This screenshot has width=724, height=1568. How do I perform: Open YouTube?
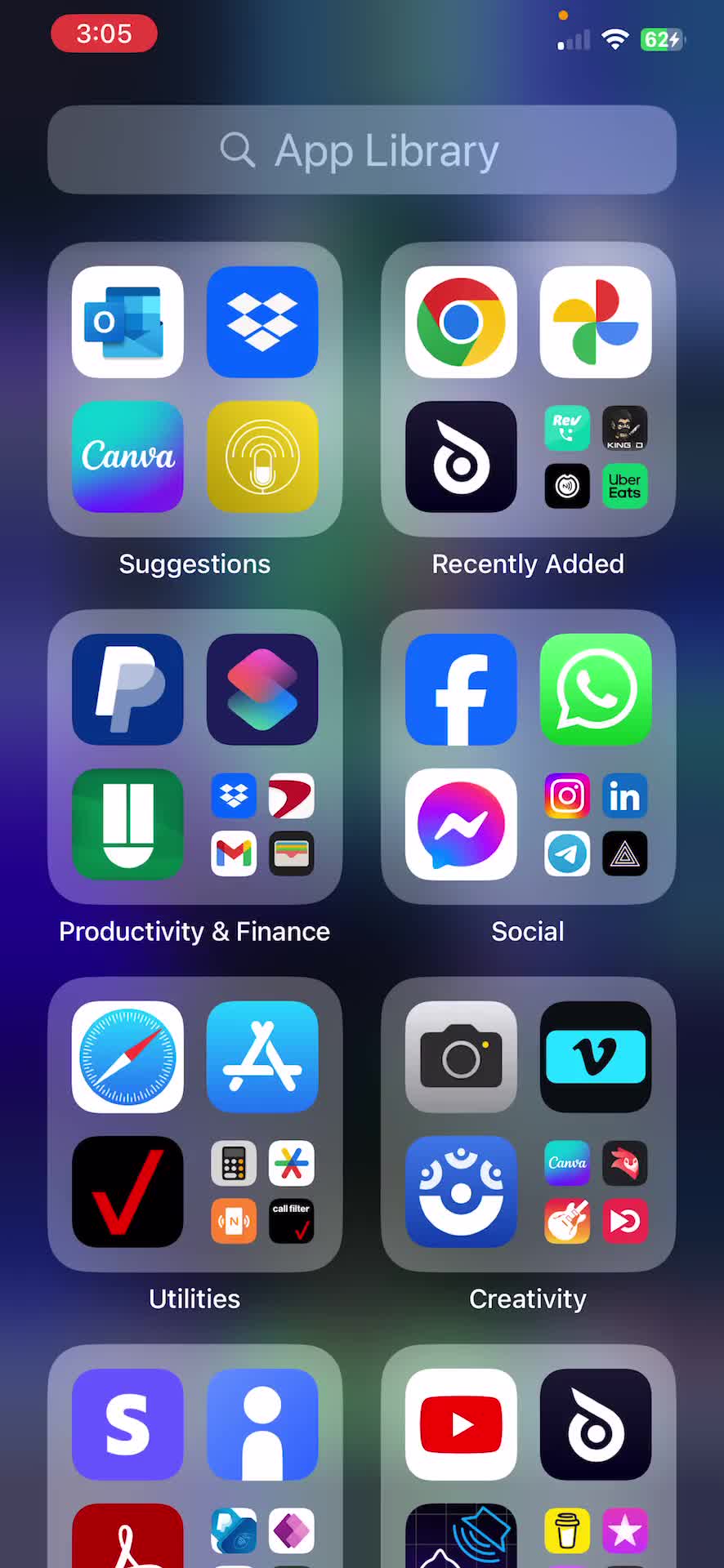pos(461,1424)
